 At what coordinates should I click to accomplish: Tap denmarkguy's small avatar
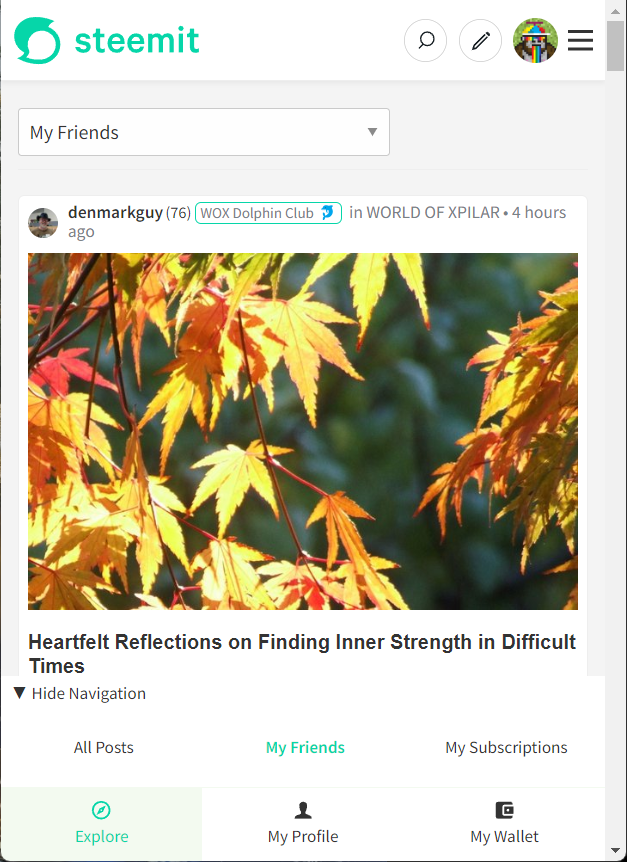click(x=43, y=222)
